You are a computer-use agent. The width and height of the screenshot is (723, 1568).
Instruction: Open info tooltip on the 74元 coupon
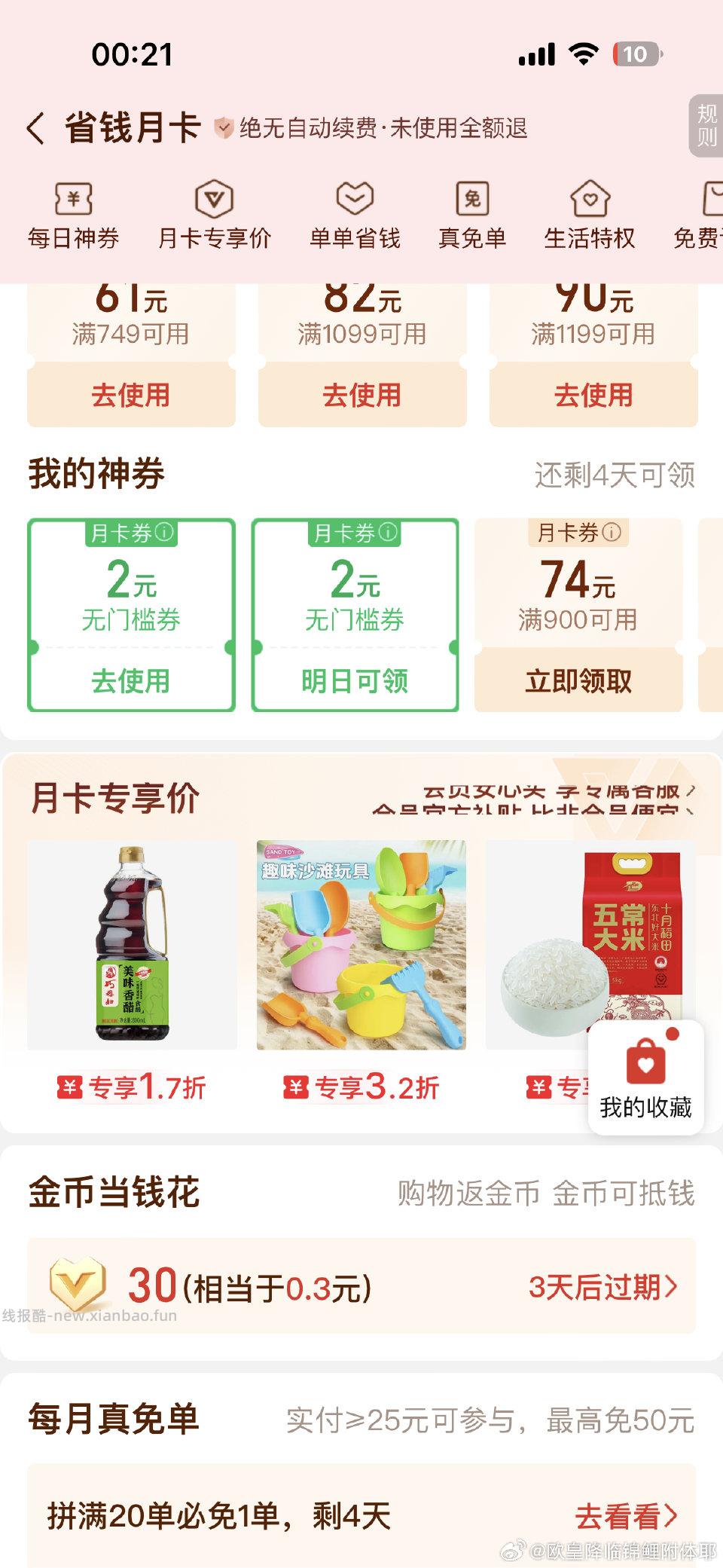click(x=613, y=533)
